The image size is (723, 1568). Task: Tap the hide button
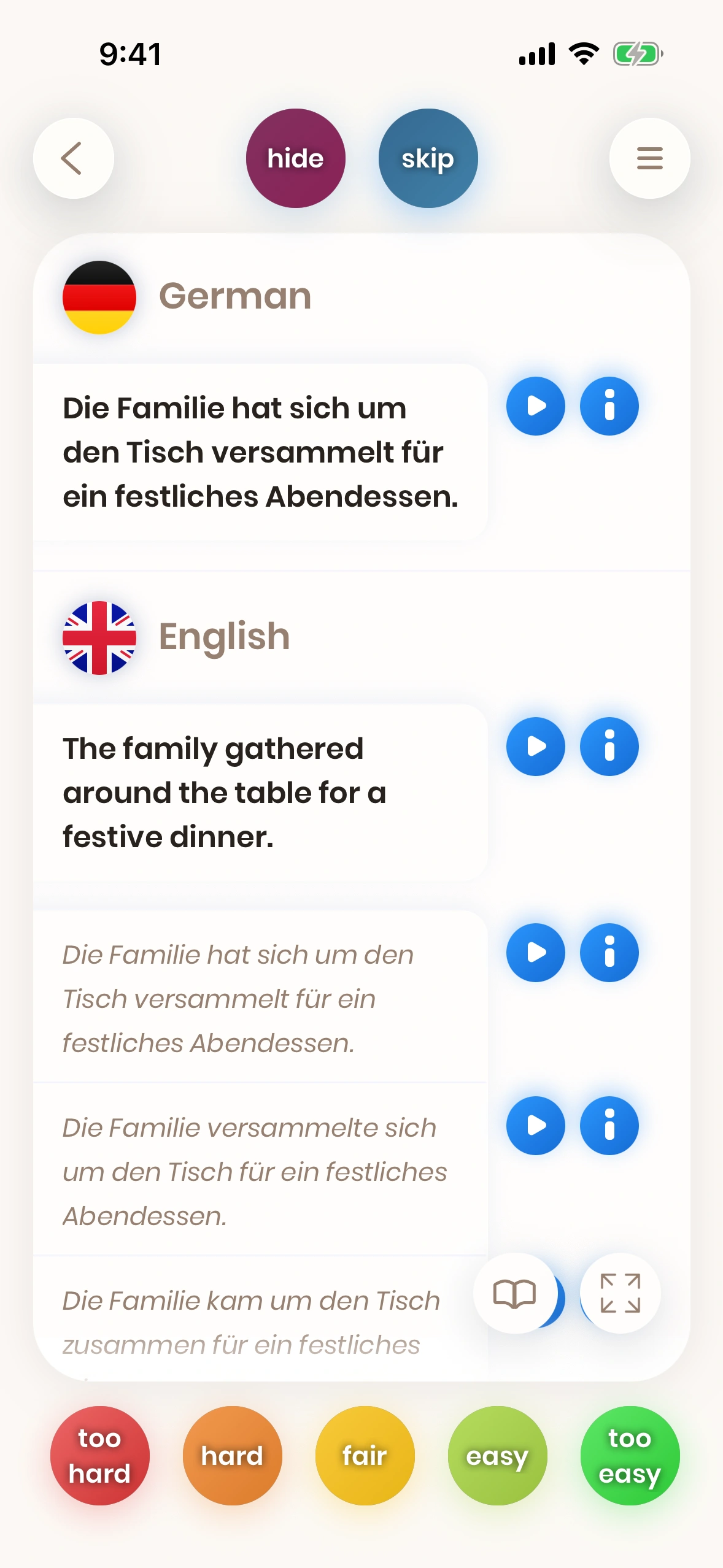click(295, 158)
